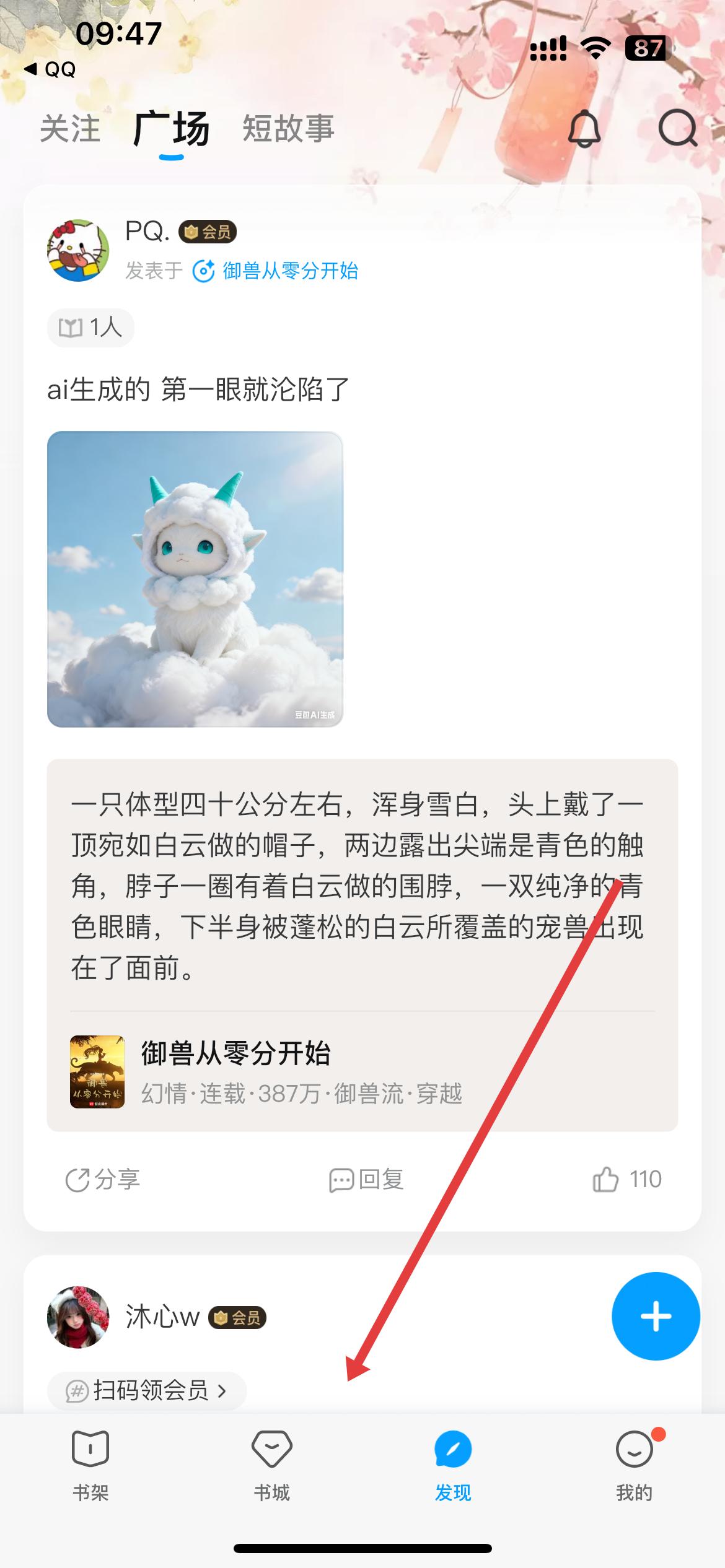
Task: Share PQ.'s post
Action: (x=103, y=1180)
